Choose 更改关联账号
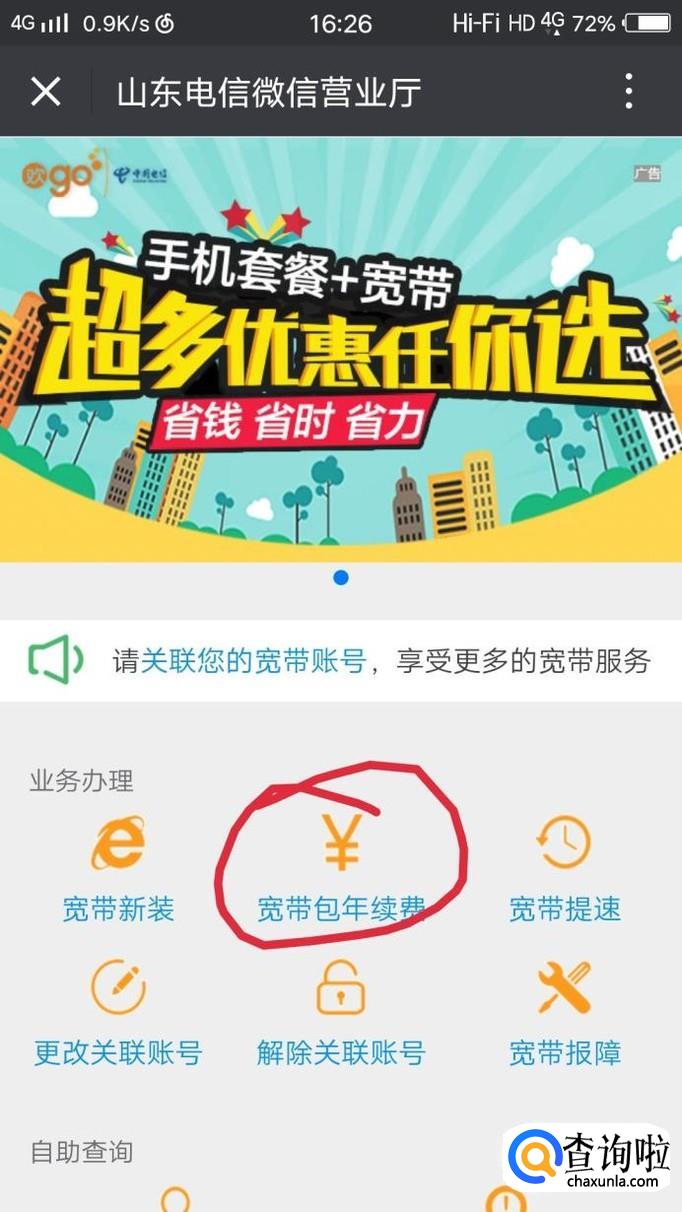 tap(118, 1012)
